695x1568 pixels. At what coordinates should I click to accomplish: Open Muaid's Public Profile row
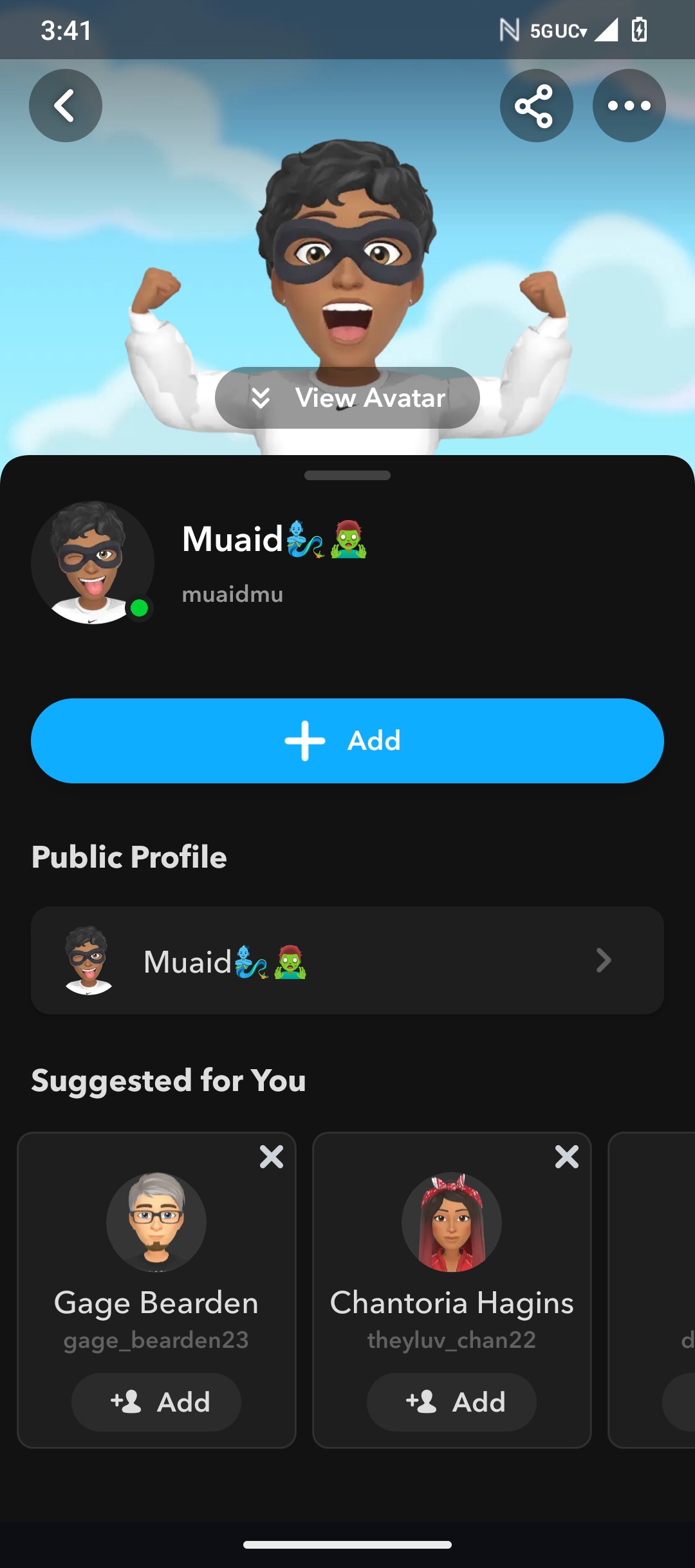pyautogui.click(x=347, y=960)
